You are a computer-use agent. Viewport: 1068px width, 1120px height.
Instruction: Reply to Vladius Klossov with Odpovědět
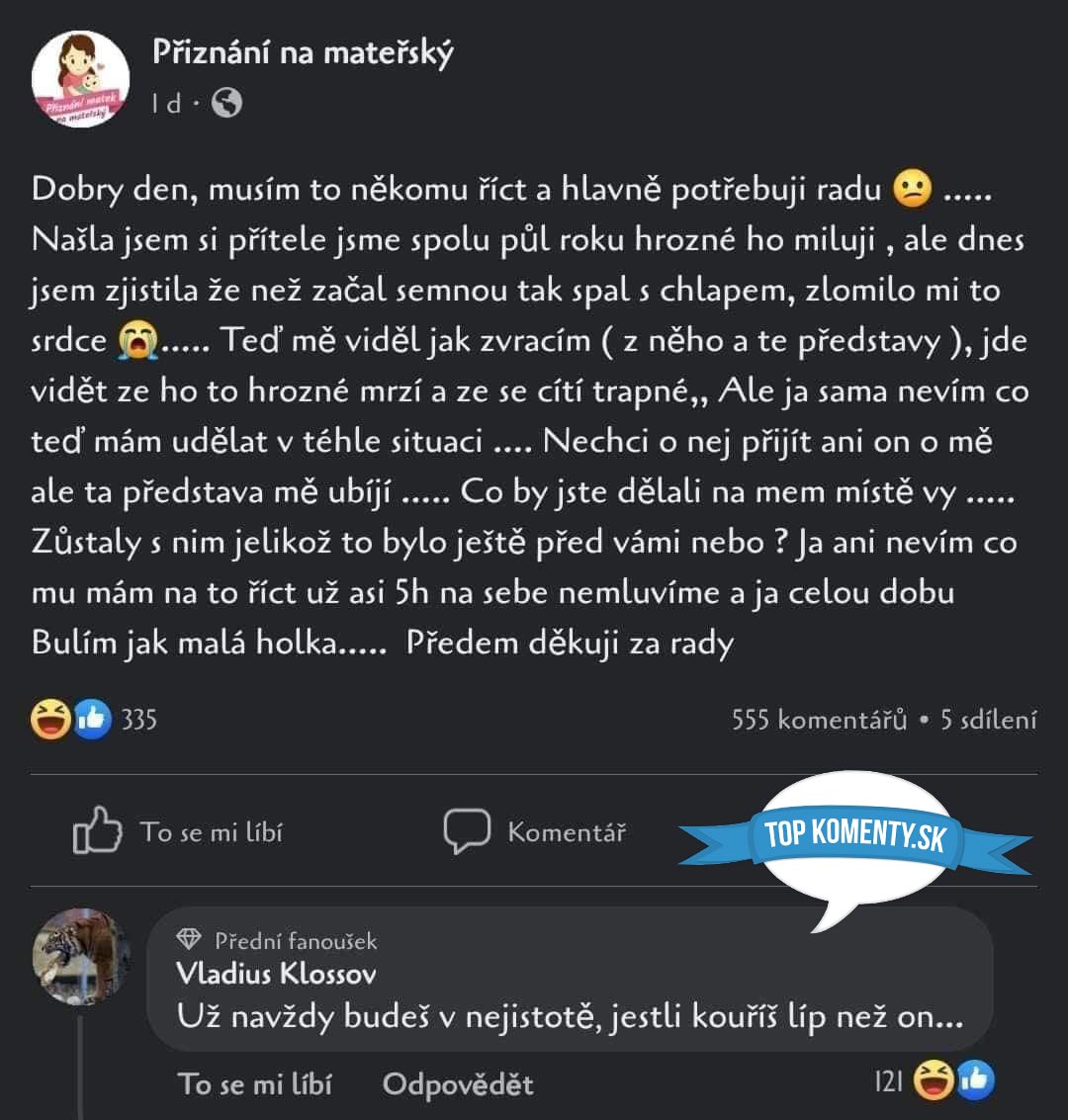457,1083
